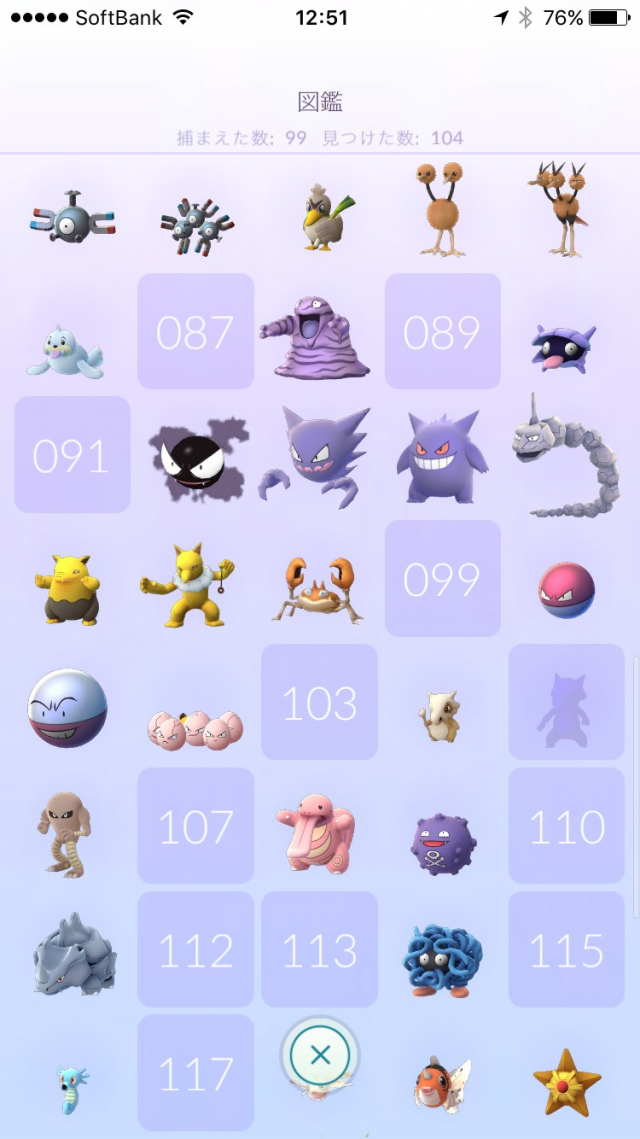The image size is (640, 1139).
Task: Close the Pokédex with the X button
Action: (320, 1054)
